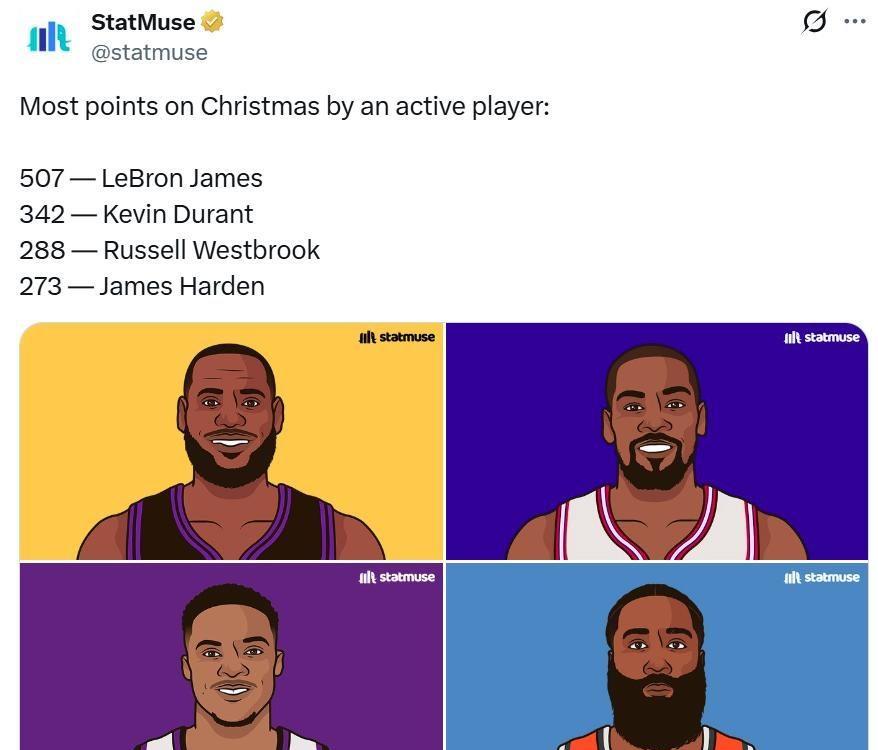Viewport: 878px width, 750px height.
Task: View the Kevin Durant image tile
Action: pos(656,441)
